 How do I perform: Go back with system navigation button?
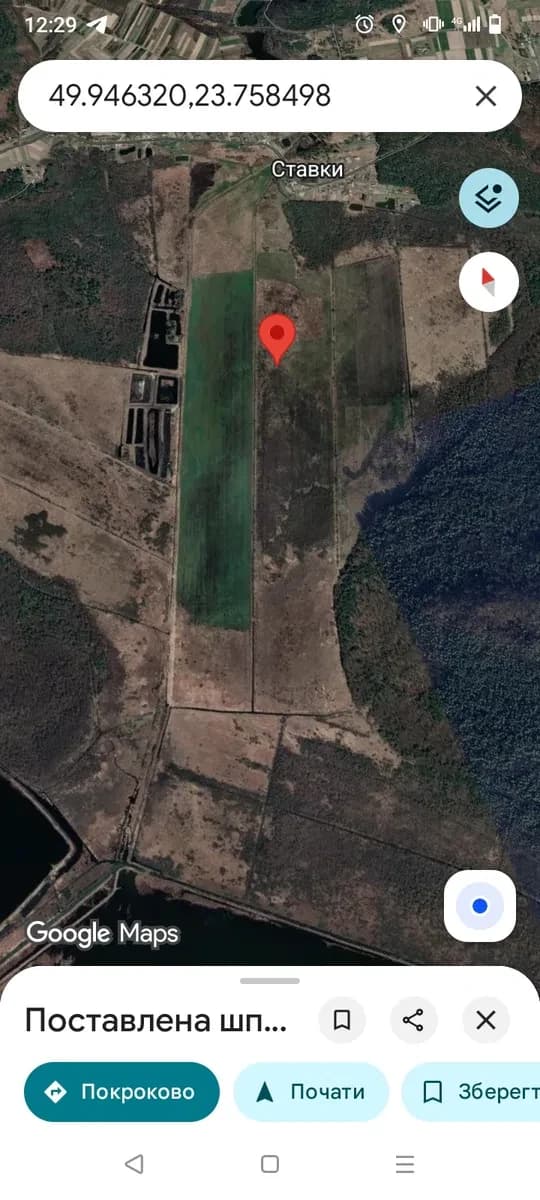134,1163
